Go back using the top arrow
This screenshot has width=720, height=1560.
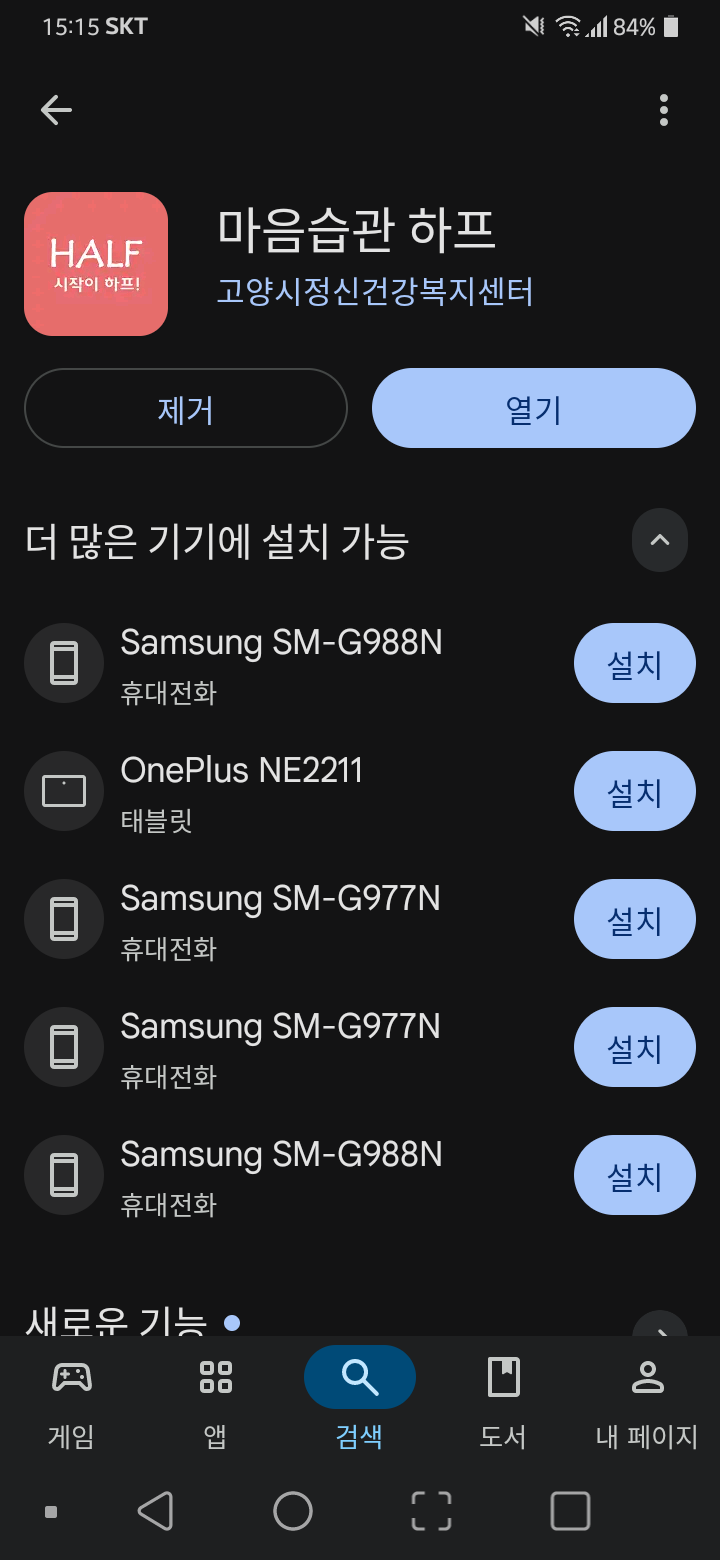click(56, 110)
